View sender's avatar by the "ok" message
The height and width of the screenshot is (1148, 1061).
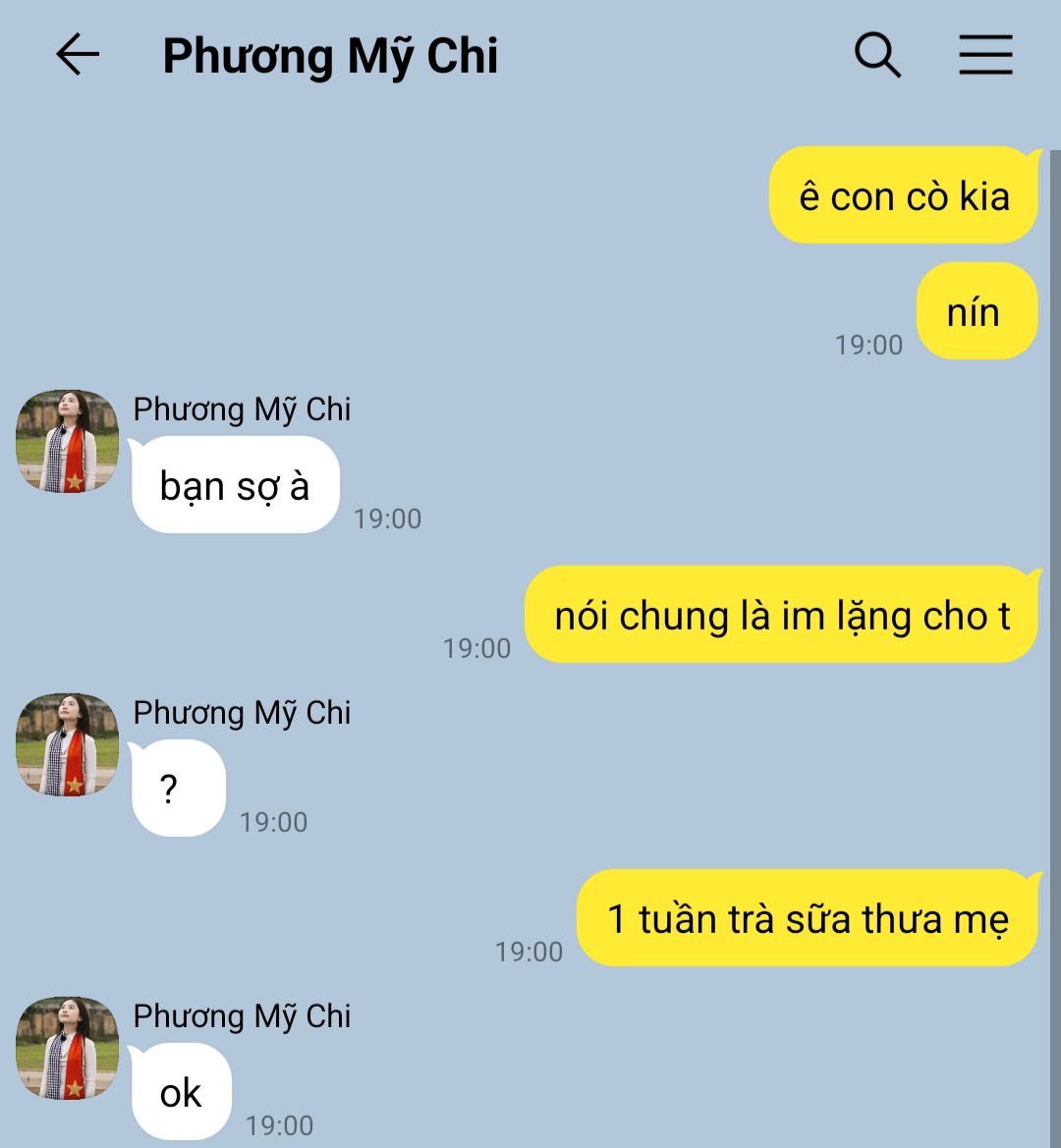coord(67,1048)
